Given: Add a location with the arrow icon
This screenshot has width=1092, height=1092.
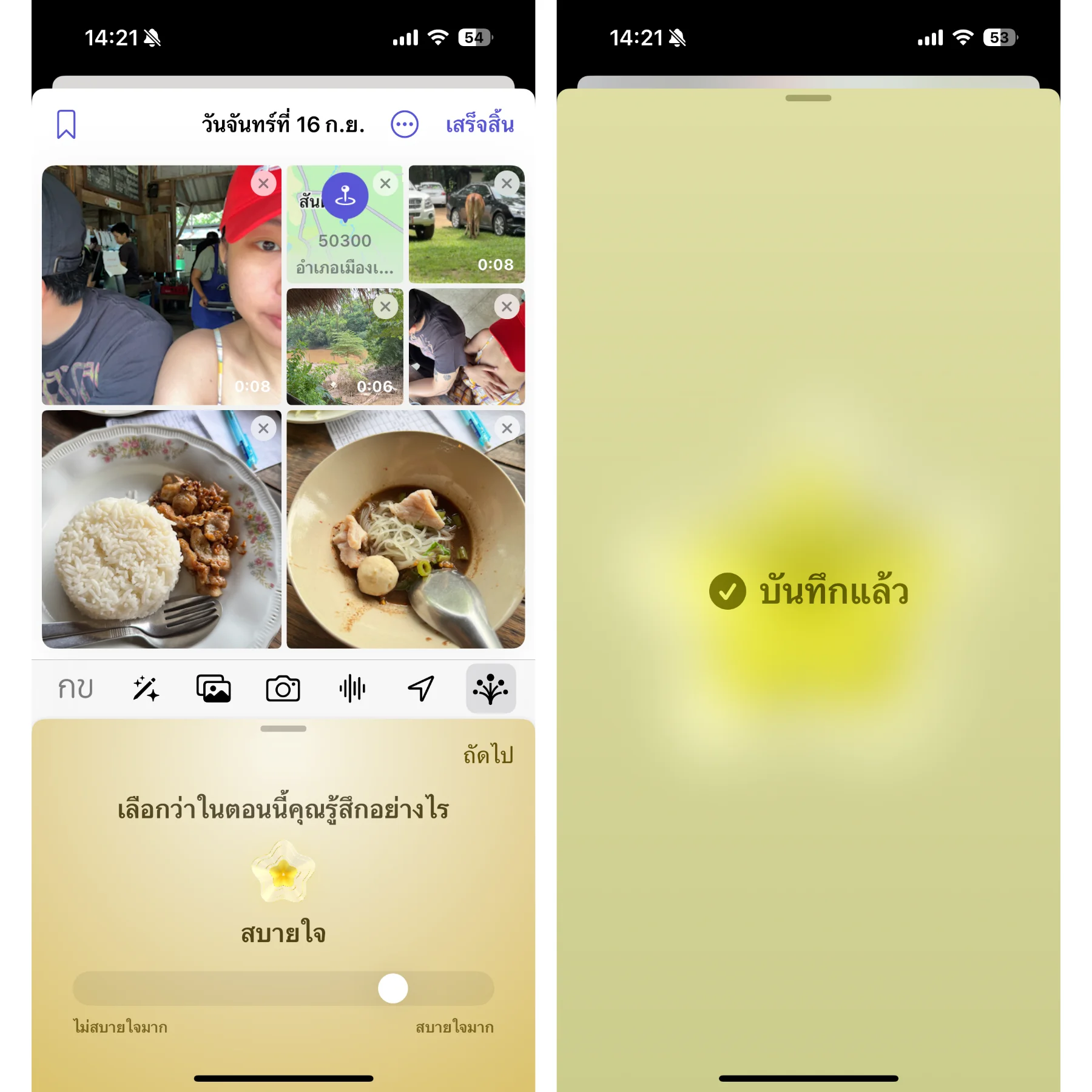Looking at the screenshot, I should (421, 689).
